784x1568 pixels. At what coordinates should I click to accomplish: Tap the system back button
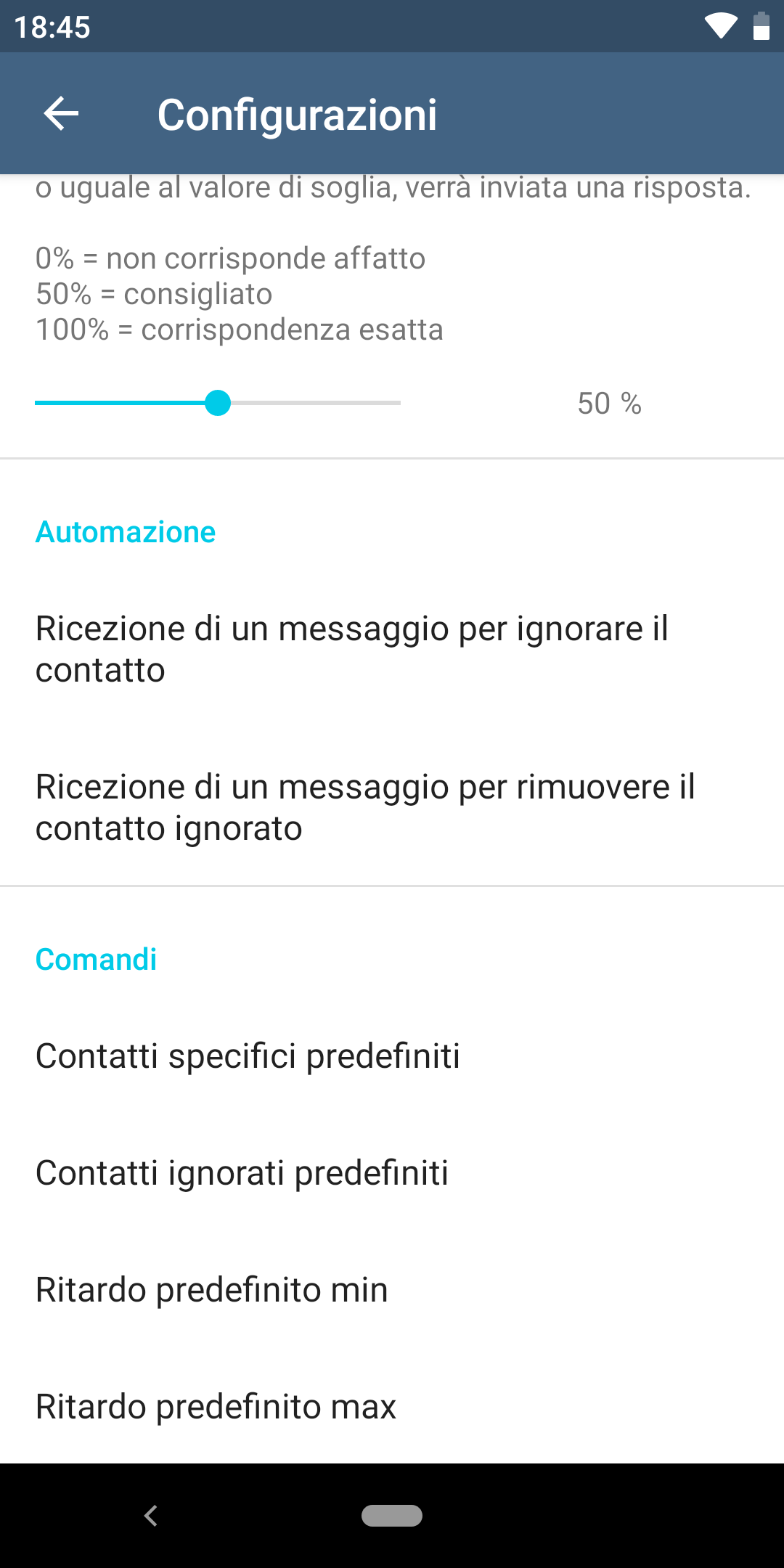point(151,1516)
